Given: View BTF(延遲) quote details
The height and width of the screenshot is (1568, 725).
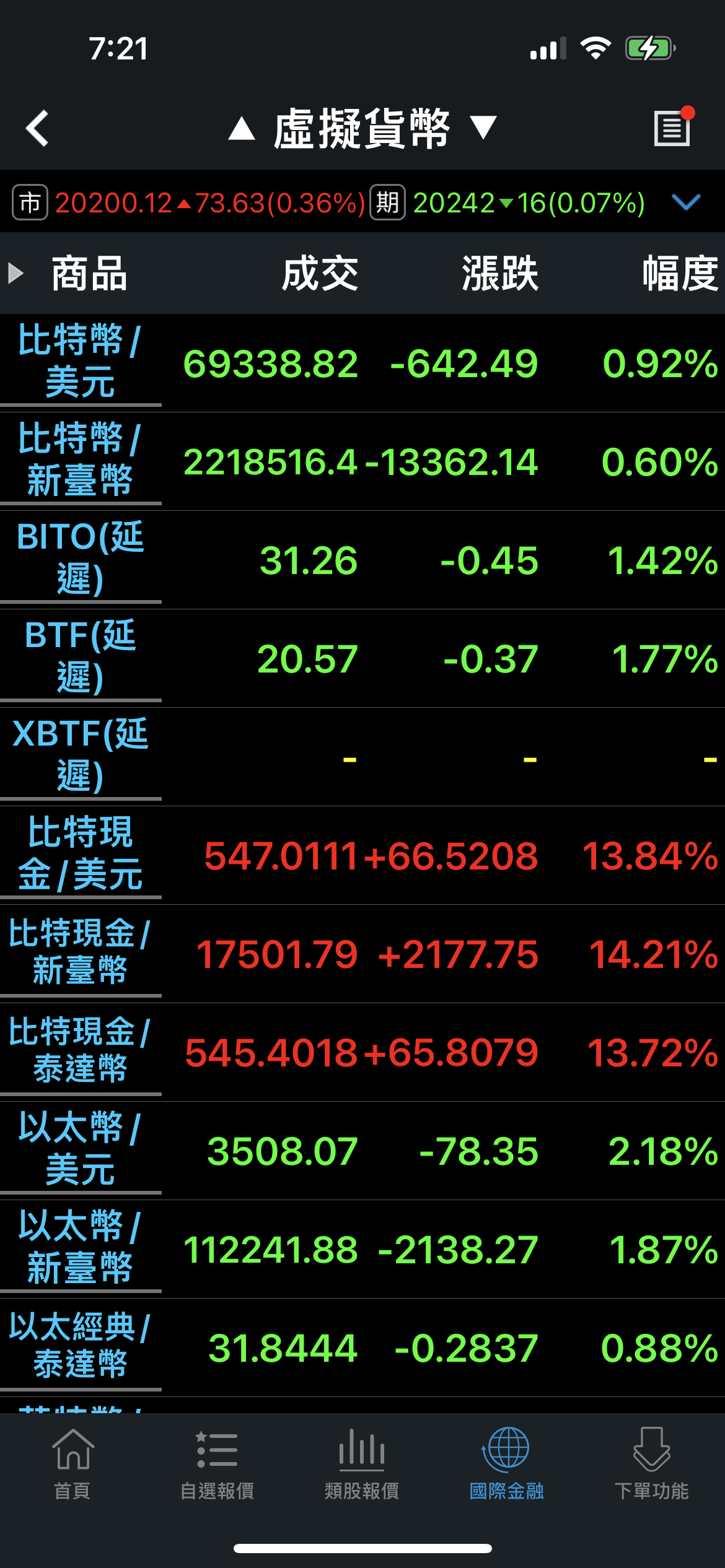Looking at the screenshot, I should [362, 658].
